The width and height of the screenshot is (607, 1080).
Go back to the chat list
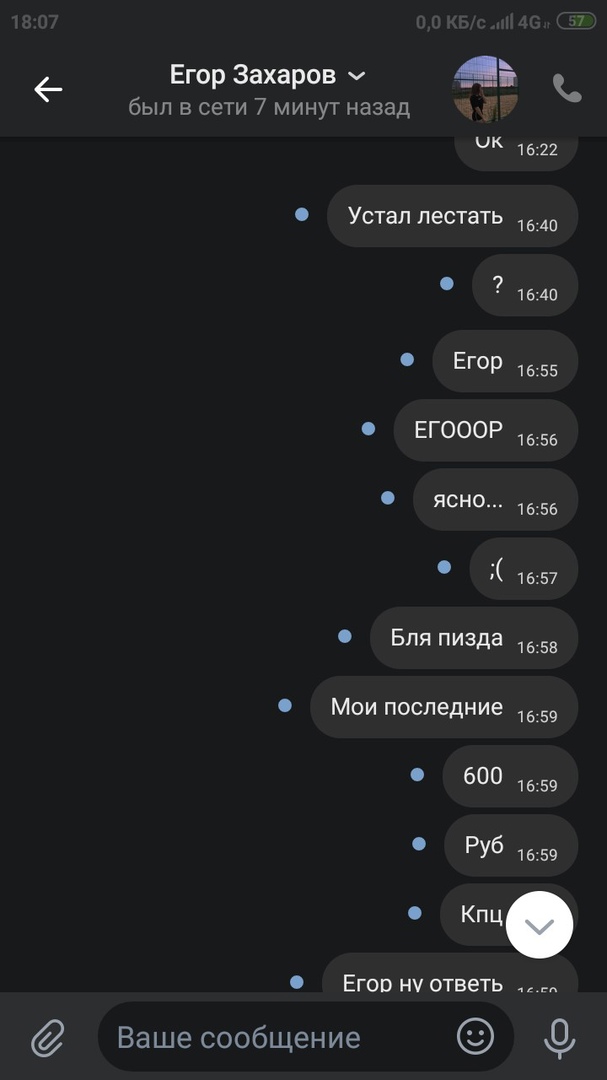48,89
